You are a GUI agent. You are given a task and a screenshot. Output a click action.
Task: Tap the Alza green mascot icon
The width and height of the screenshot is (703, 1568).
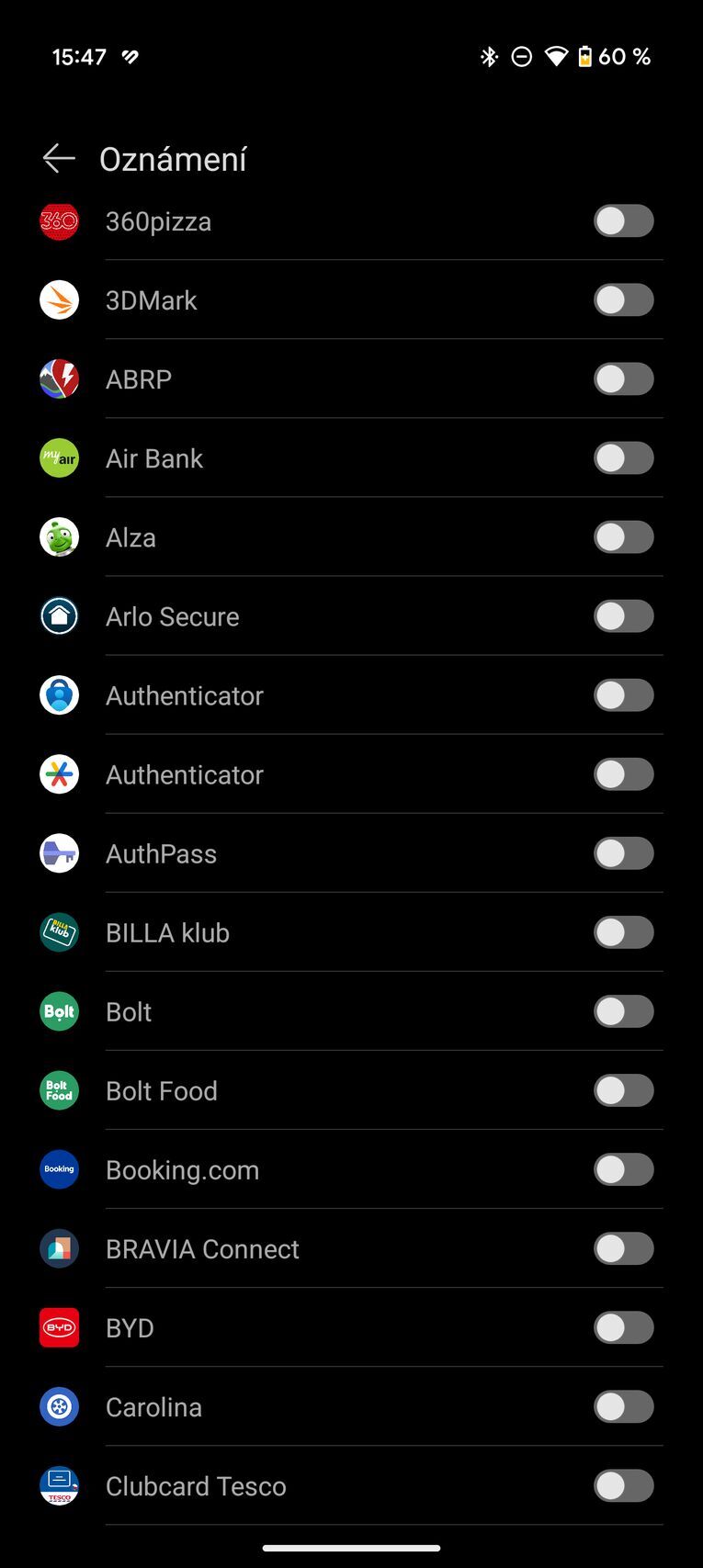coord(59,536)
